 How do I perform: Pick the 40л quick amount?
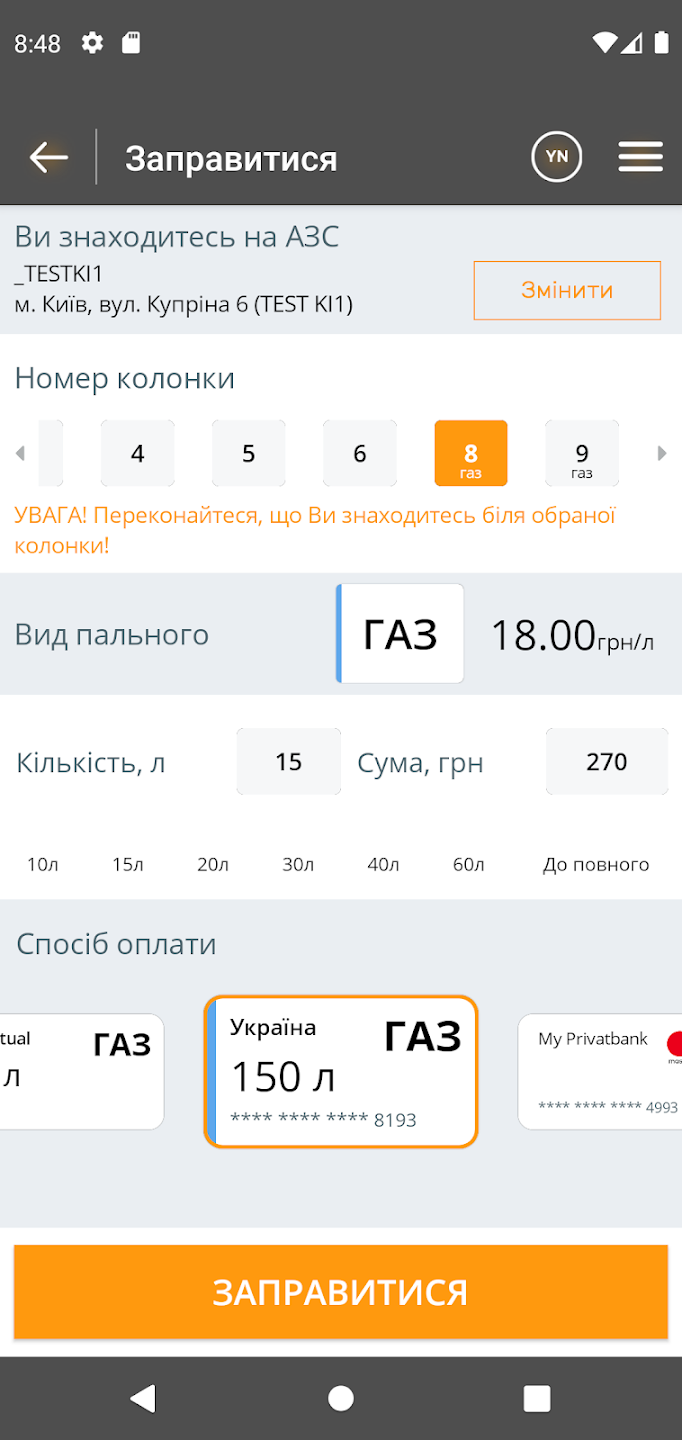(x=383, y=865)
